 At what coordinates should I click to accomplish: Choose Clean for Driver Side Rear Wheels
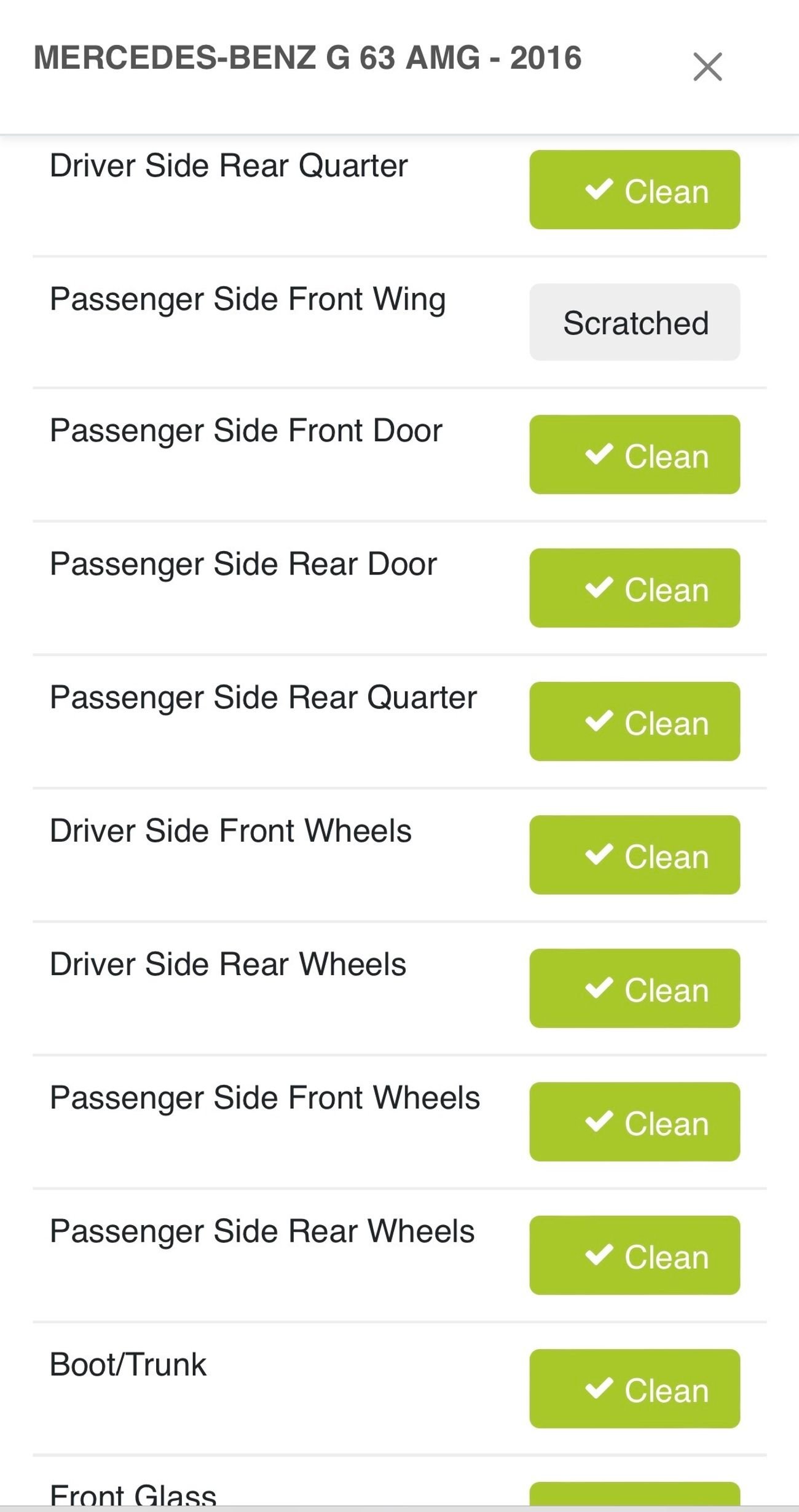634,988
